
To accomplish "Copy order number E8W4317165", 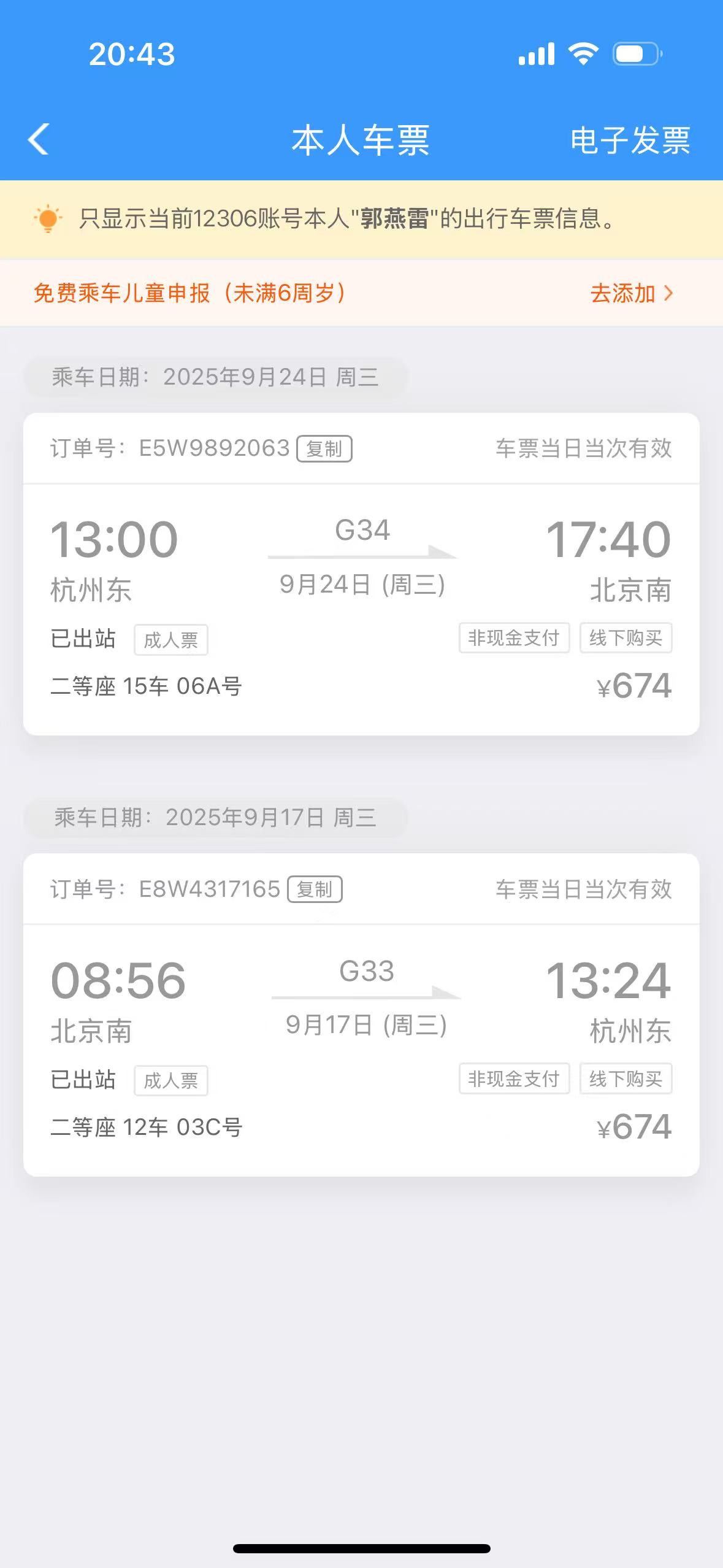I will coord(315,889).
